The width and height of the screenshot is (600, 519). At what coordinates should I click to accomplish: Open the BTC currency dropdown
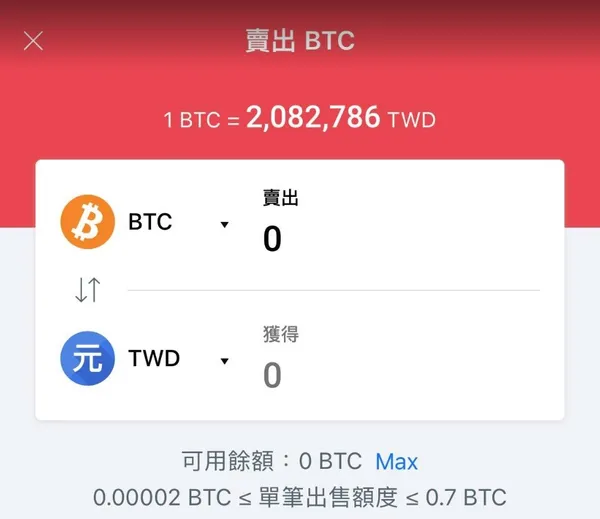pos(224,223)
